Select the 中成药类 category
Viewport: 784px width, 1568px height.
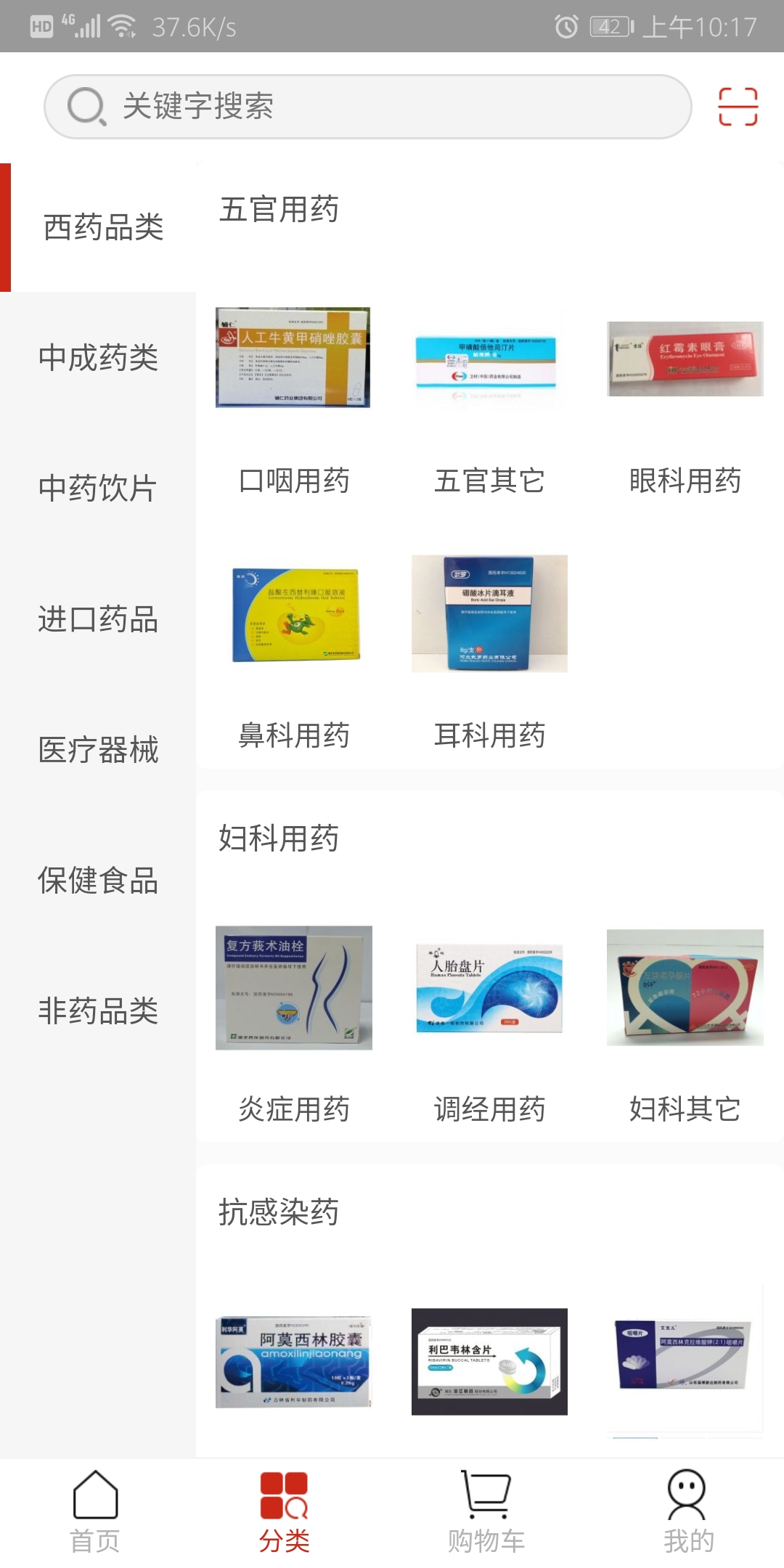[x=98, y=357]
